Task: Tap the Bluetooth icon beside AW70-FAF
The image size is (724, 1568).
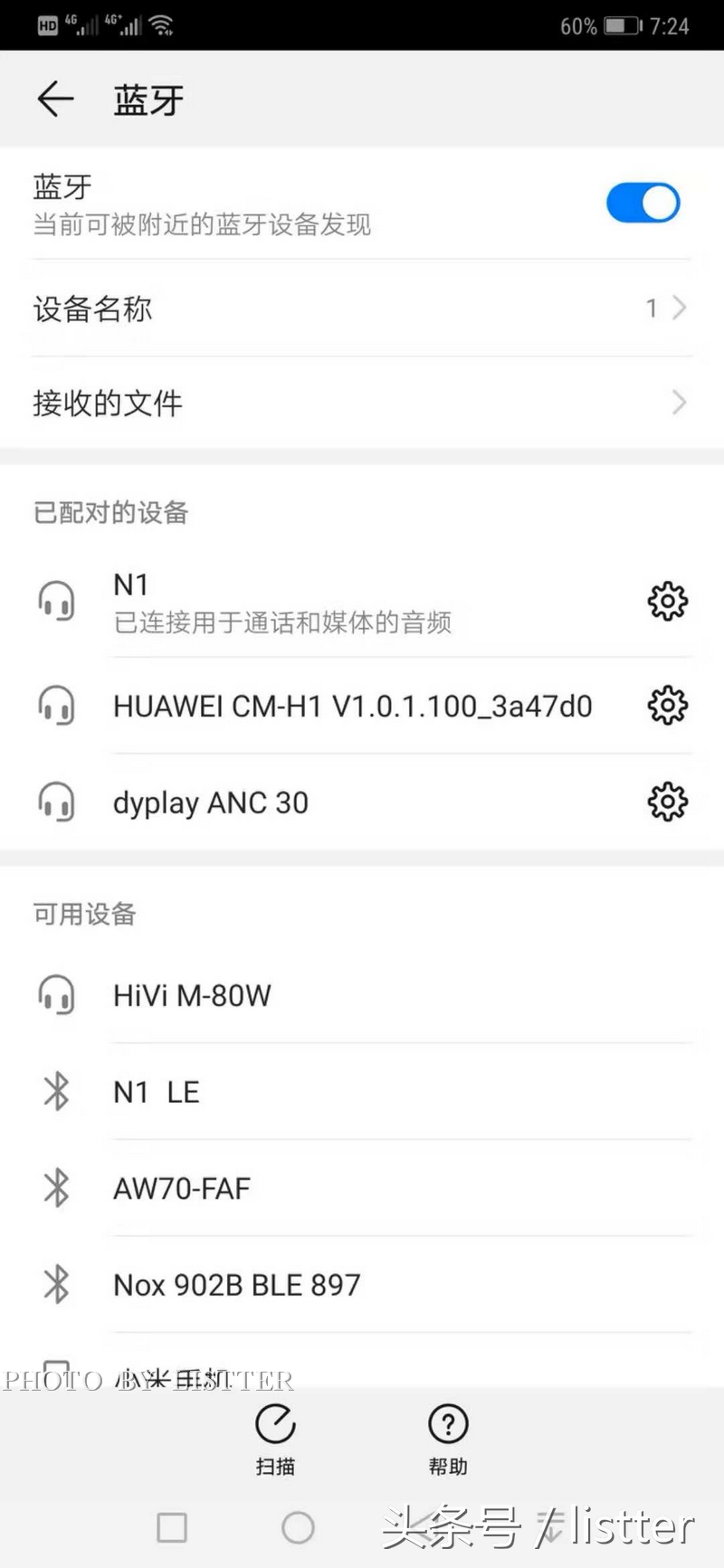Action: 57,1188
